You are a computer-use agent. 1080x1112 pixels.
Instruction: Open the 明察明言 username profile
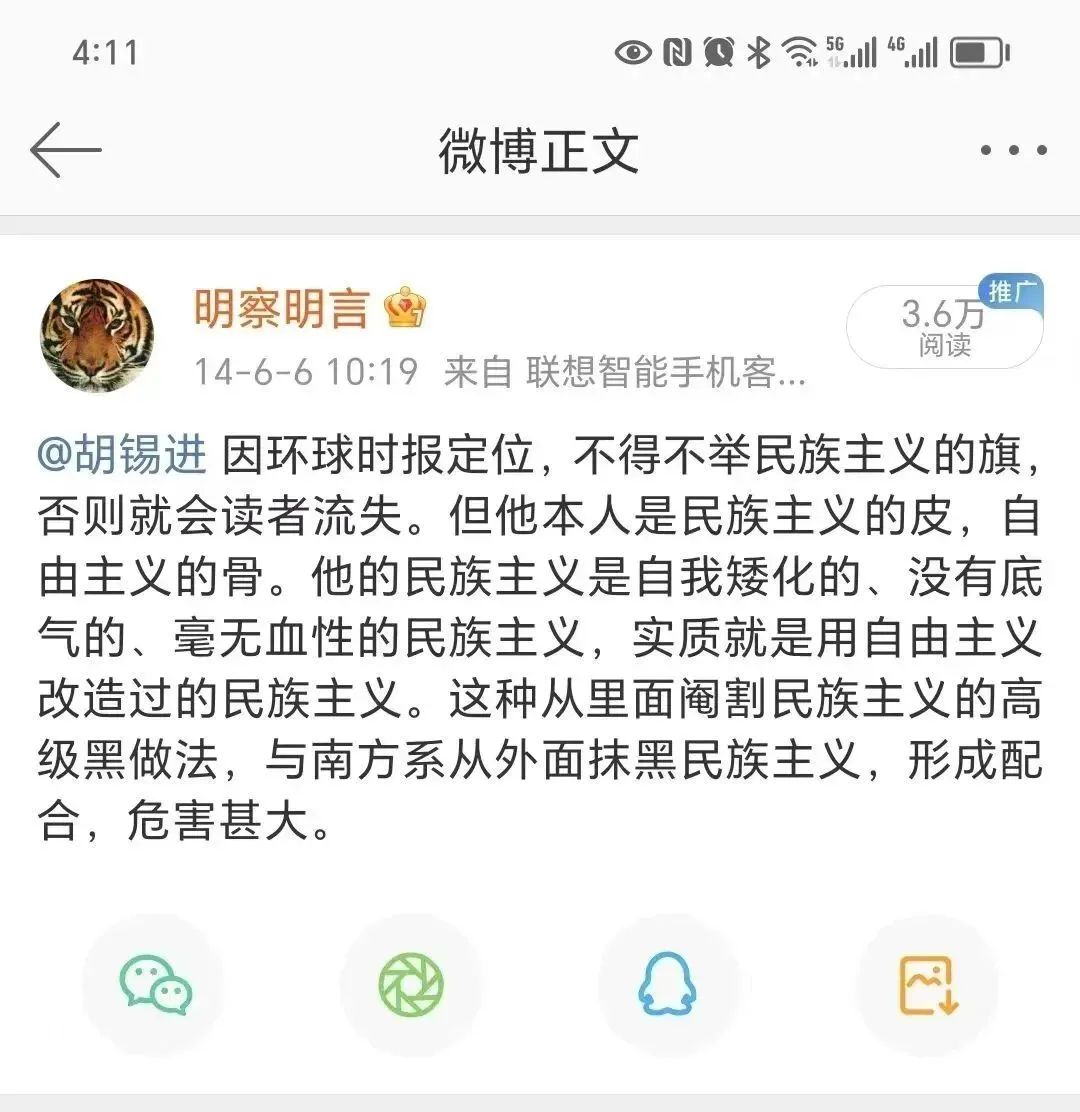pos(282,309)
